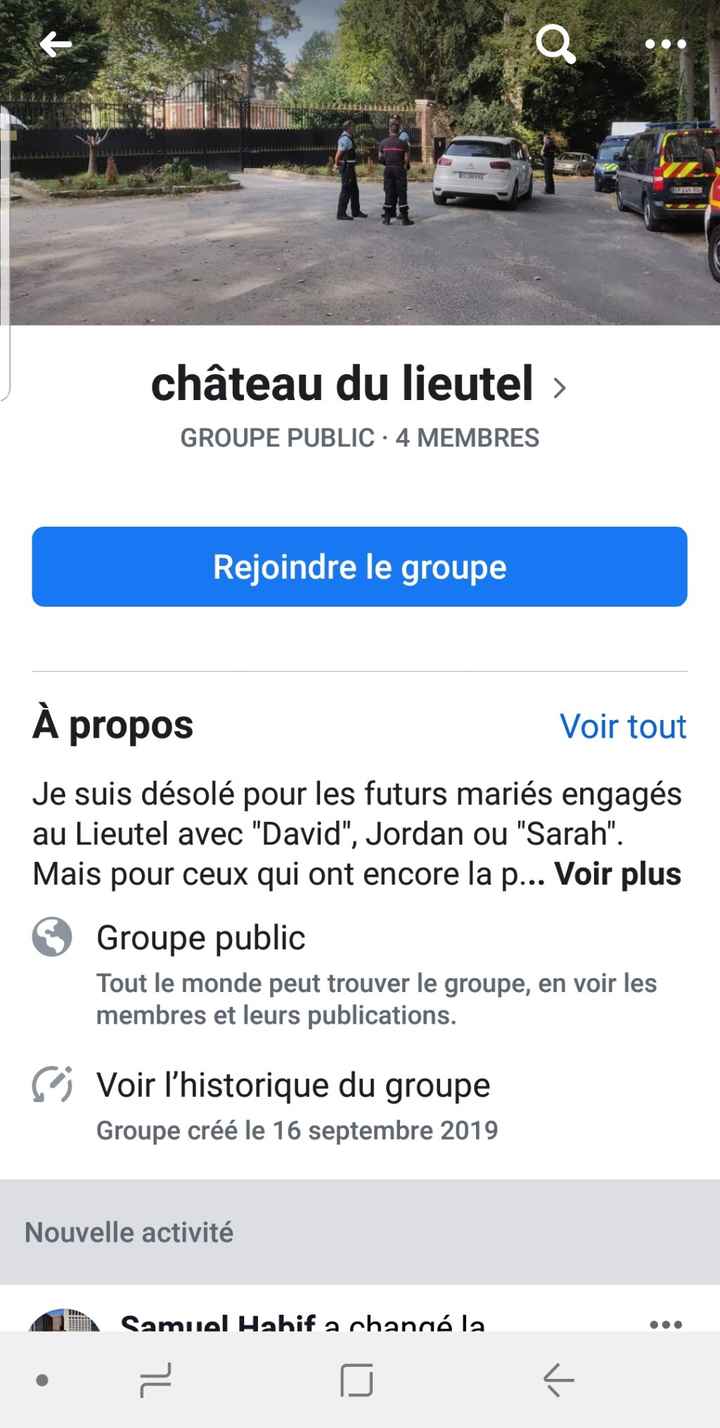Tap the Android back navigation icon
This screenshot has height=1428, width=720.
(x=557, y=1382)
